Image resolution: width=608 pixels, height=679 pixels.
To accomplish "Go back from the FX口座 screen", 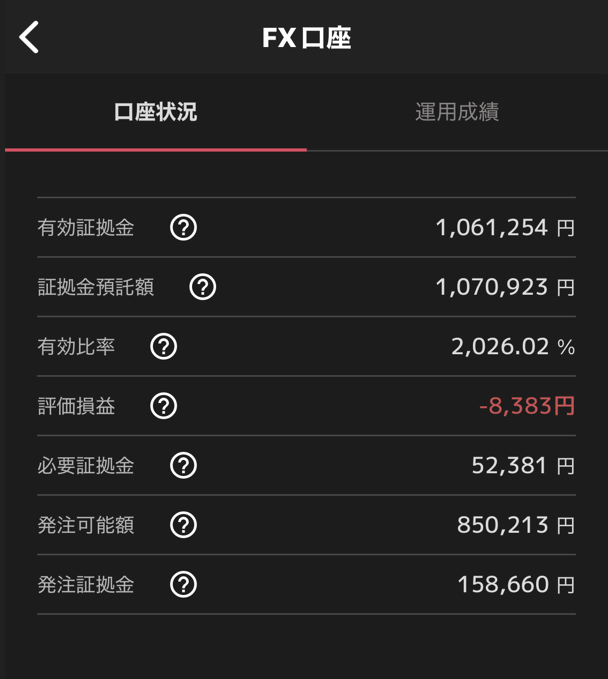I will click(x=29, y=38).
